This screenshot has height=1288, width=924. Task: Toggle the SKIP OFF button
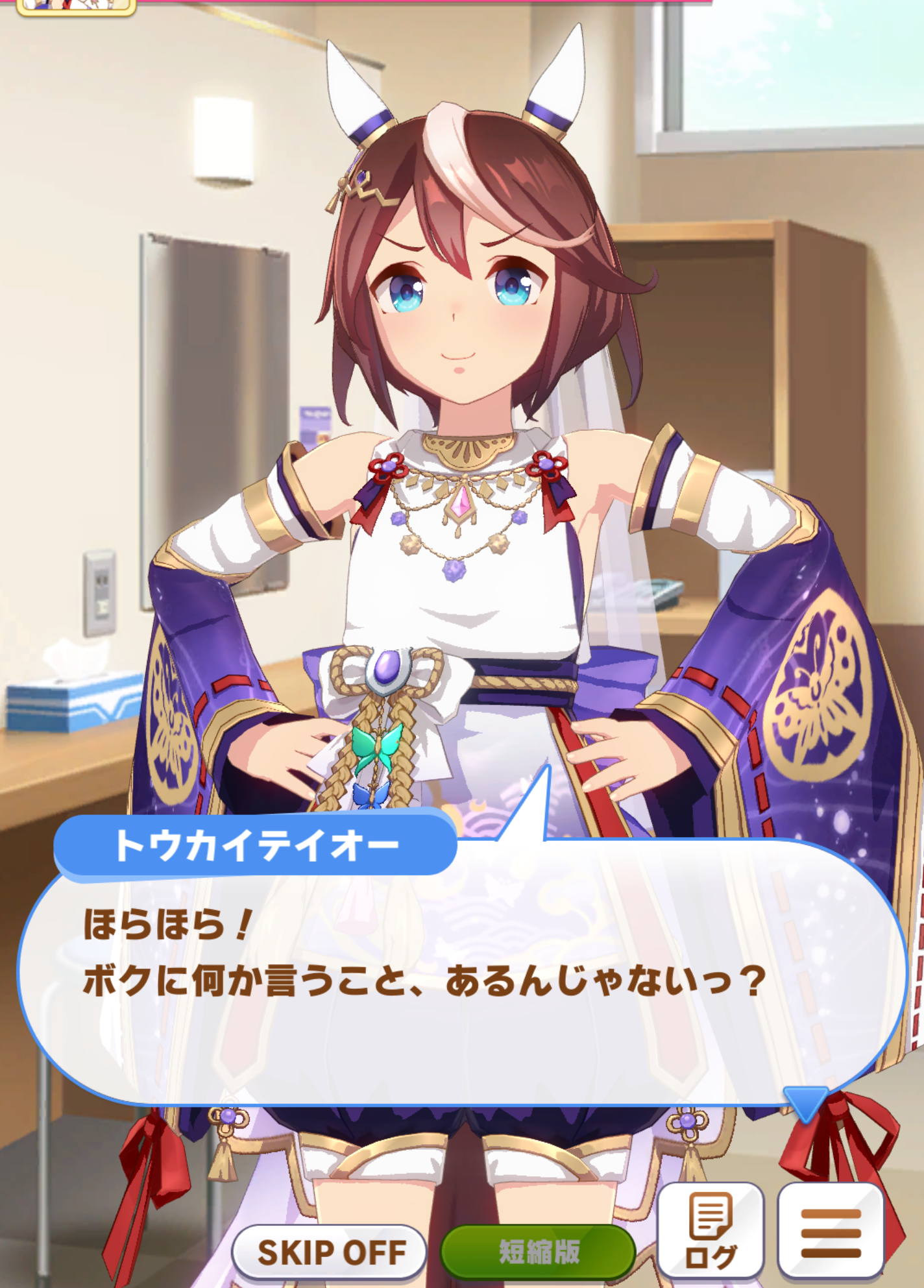pyautogui.click(x=330, y=1251)
